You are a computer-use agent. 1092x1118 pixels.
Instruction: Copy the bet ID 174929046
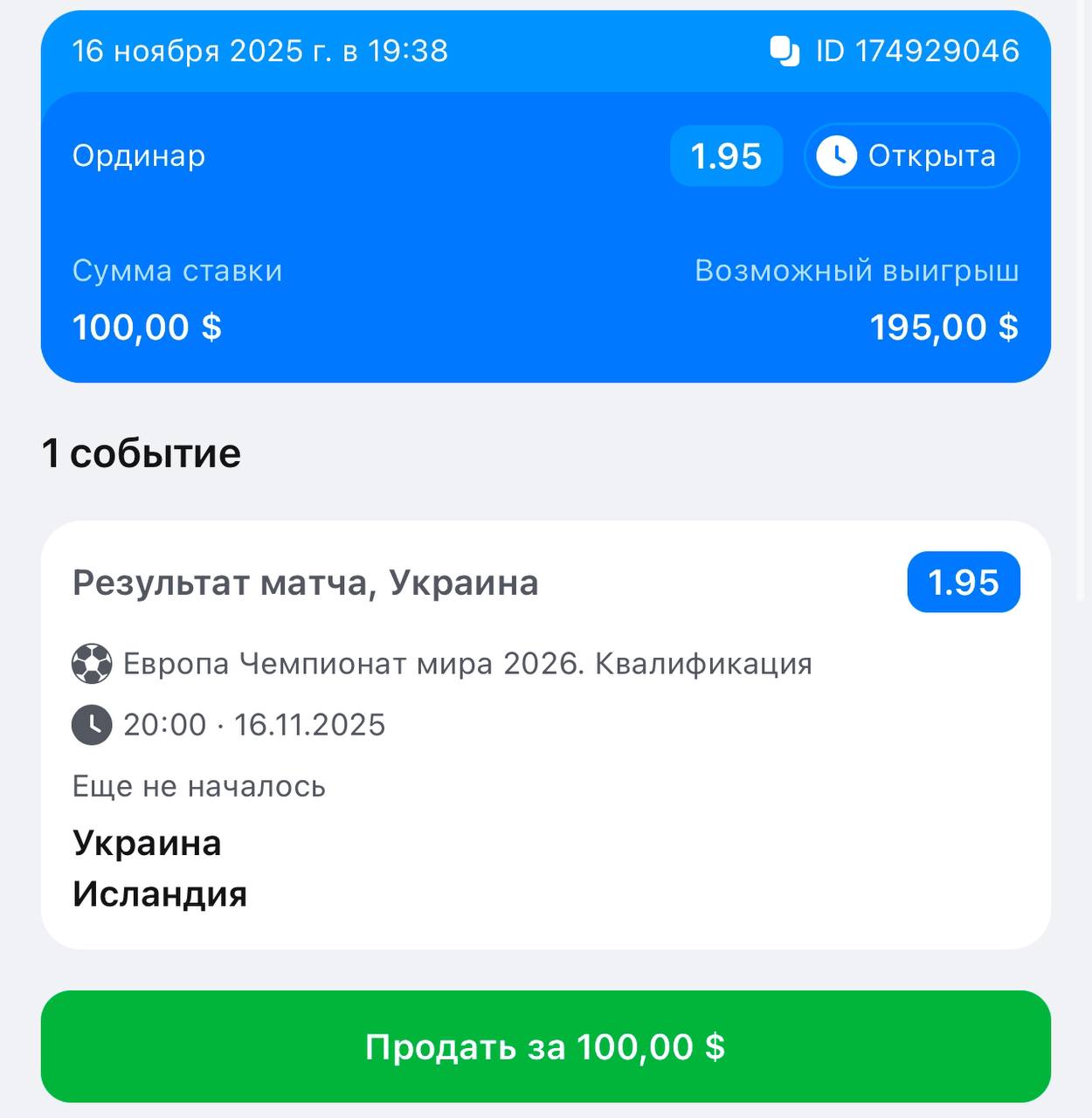pos(784,52)
